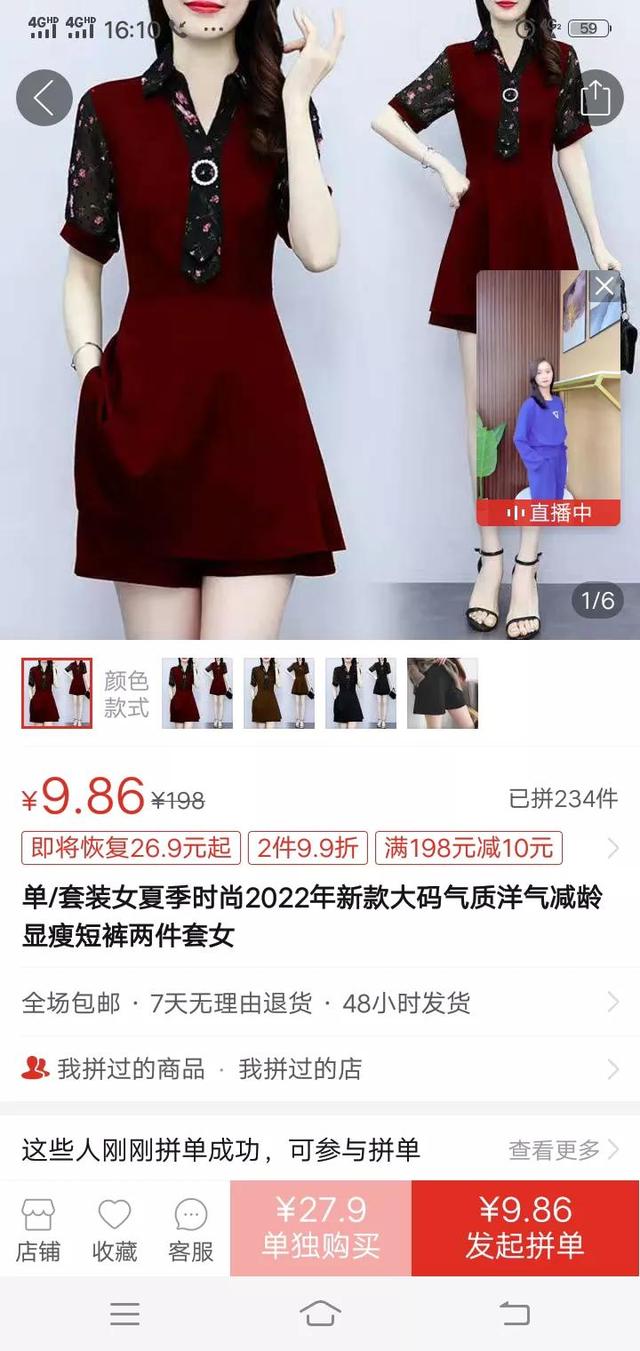This screenshot has width=640, height=1351.
Task: Close the live stream floating window
Action: pos(604,287)
